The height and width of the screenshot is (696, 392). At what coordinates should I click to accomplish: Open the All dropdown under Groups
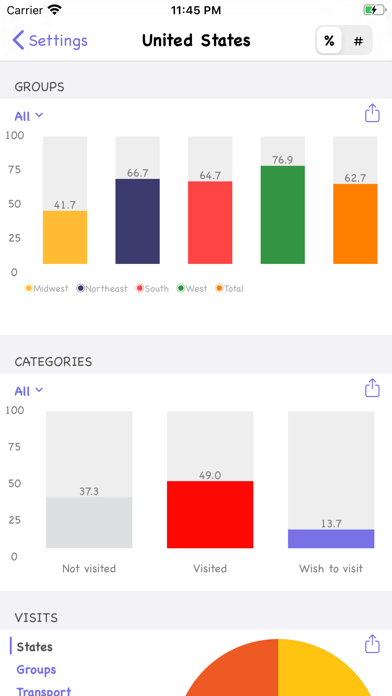(29, 116)
